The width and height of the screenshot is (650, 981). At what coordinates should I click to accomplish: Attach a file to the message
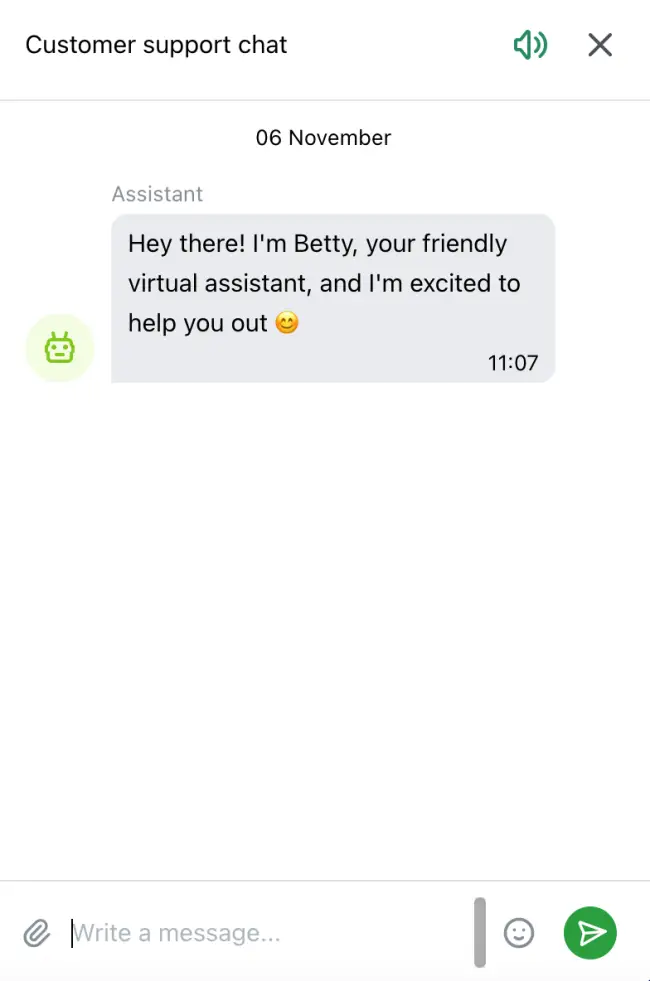click(x=37, y=934)
